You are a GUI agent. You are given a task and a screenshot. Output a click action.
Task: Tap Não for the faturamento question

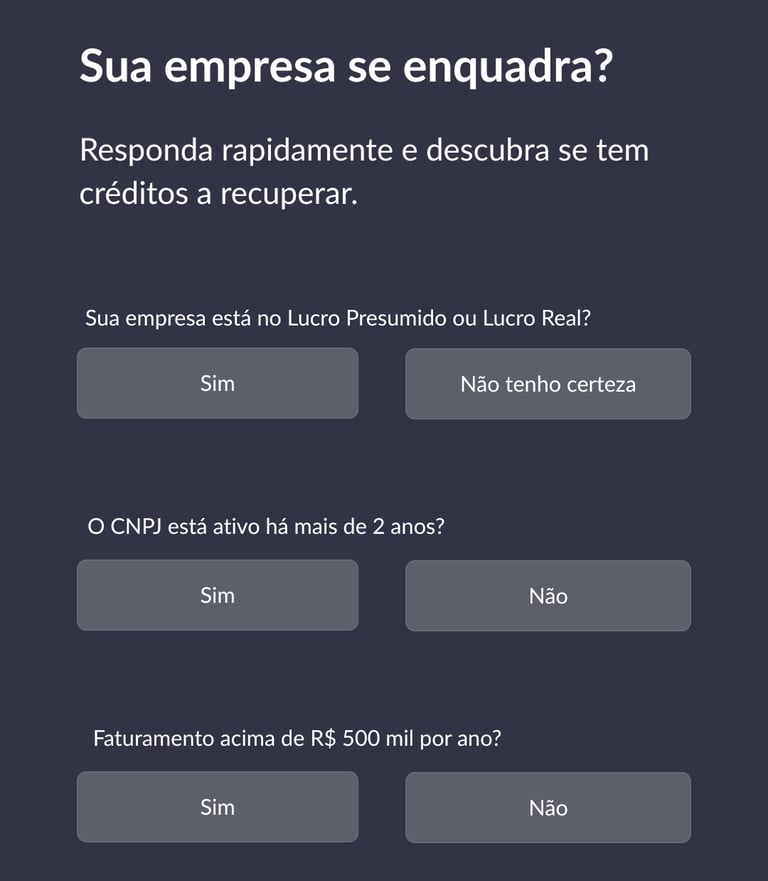tap(547, 808)
